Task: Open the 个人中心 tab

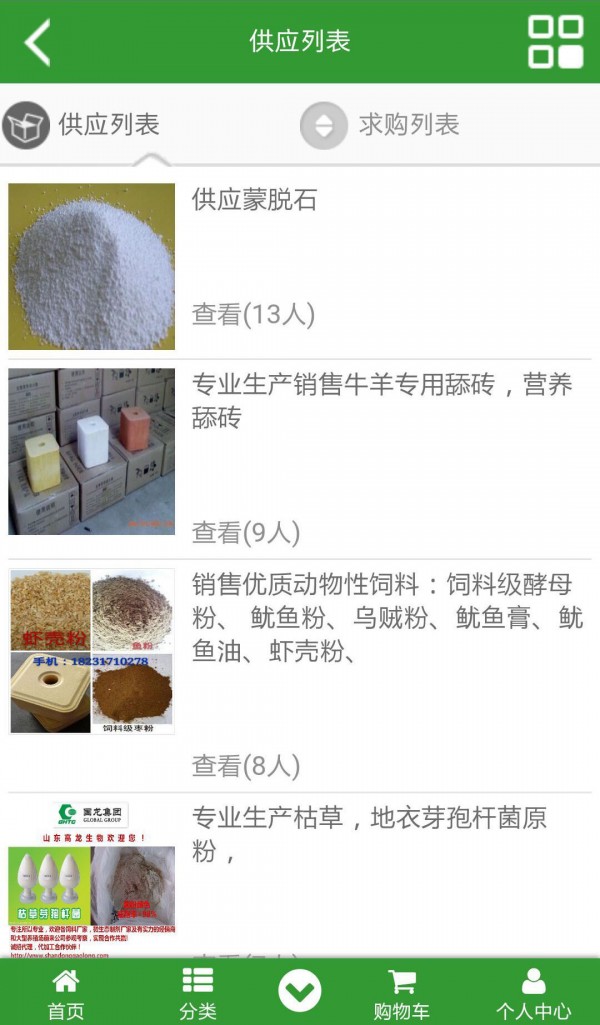Action: click(x=534, y=994)
